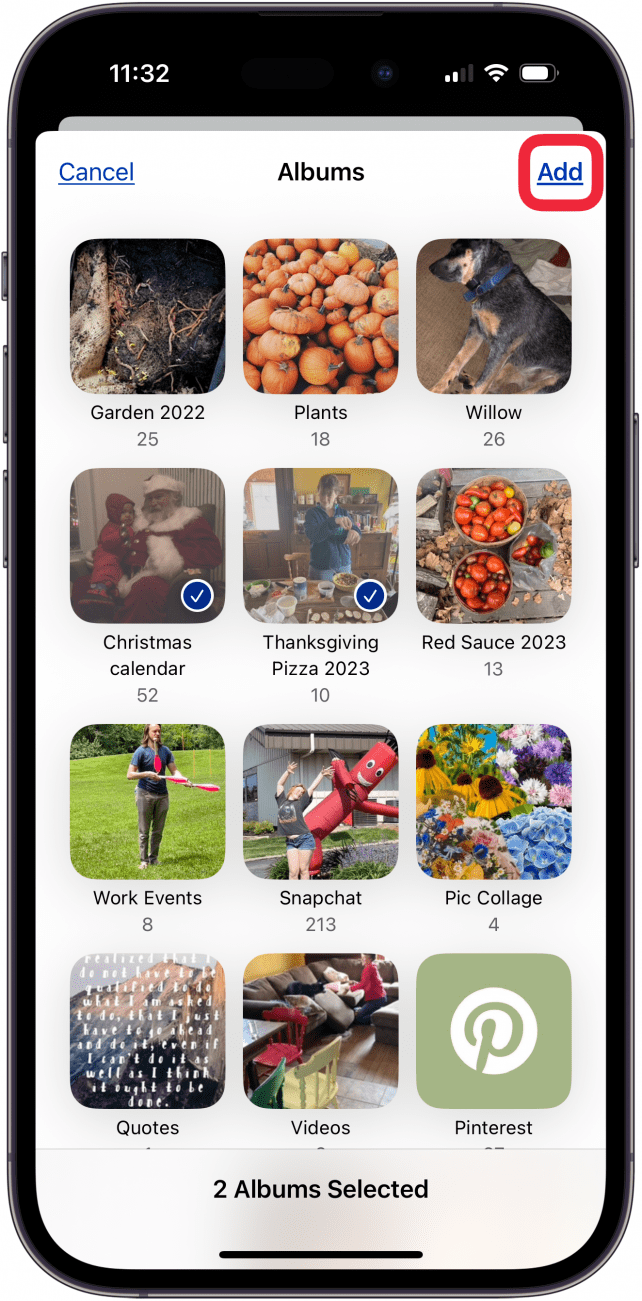Cancel the album selection
This screenshot has height=1301, width=642.
point(96,172)
